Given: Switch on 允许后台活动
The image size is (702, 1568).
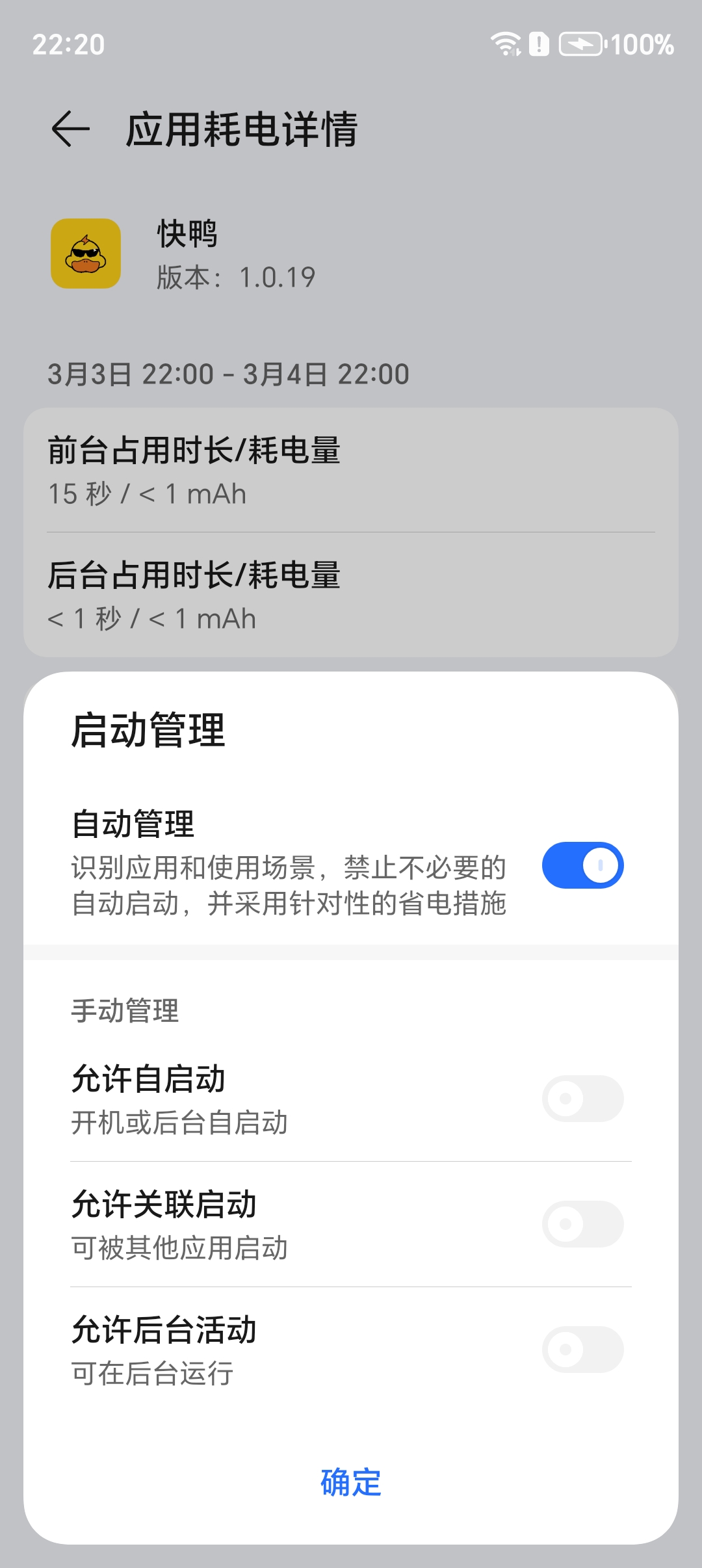Looking at the screenshot, I should (x=582, y=1350).
